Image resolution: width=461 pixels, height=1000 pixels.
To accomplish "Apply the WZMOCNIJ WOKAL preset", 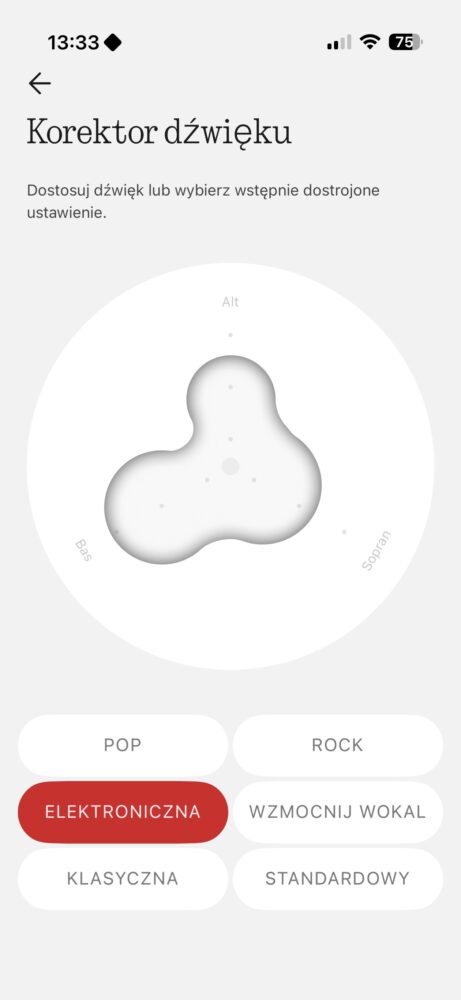I will click(x=338, y=812).
